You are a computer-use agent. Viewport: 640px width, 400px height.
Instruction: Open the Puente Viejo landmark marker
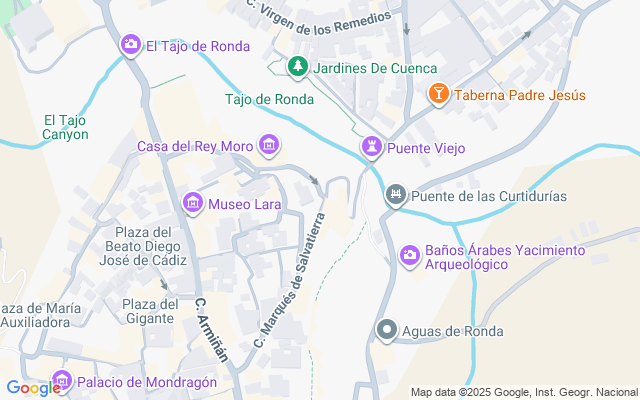[x=372, y=148]
